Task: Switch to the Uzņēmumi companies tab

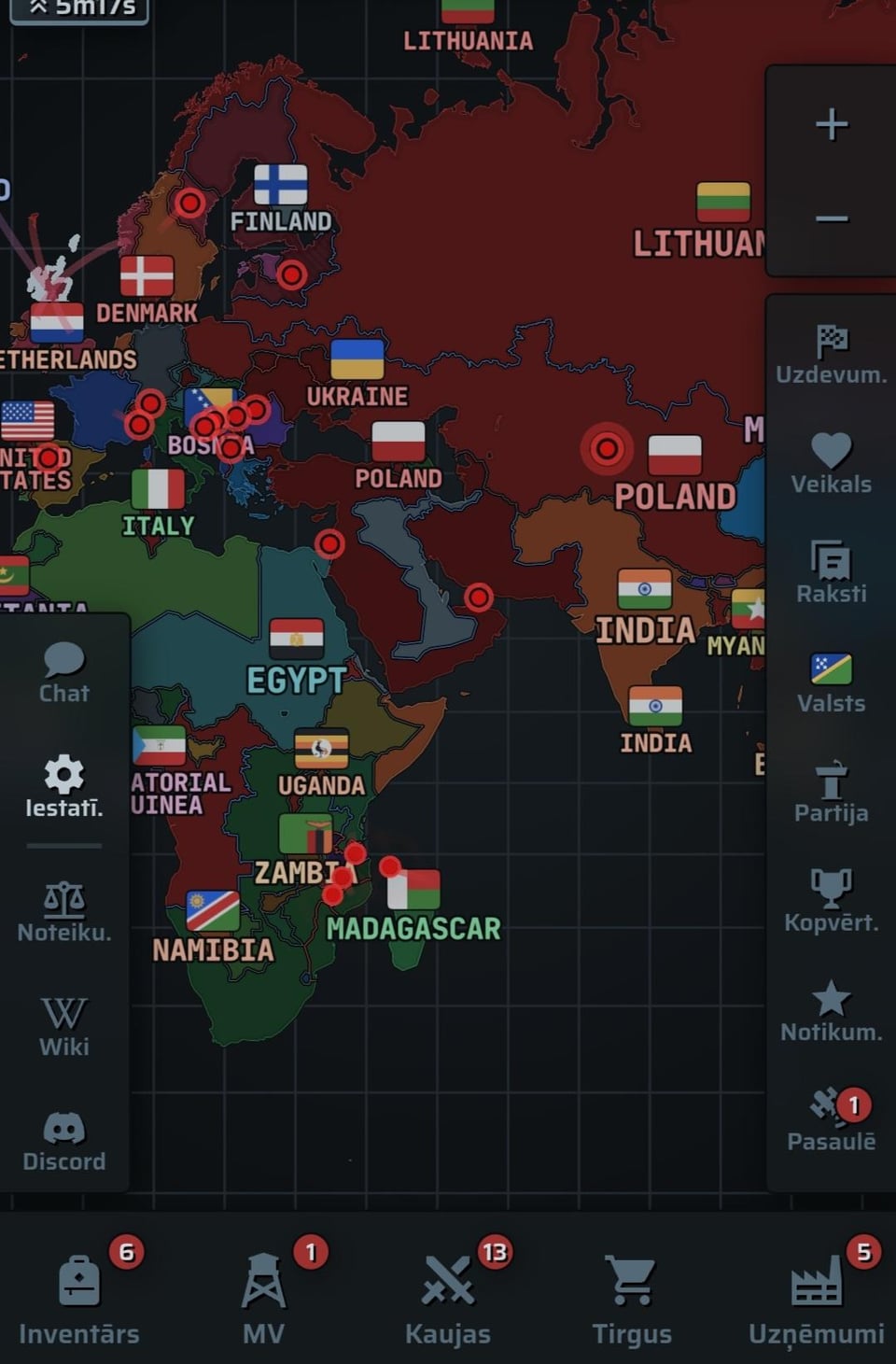Action: (816, 1298)
